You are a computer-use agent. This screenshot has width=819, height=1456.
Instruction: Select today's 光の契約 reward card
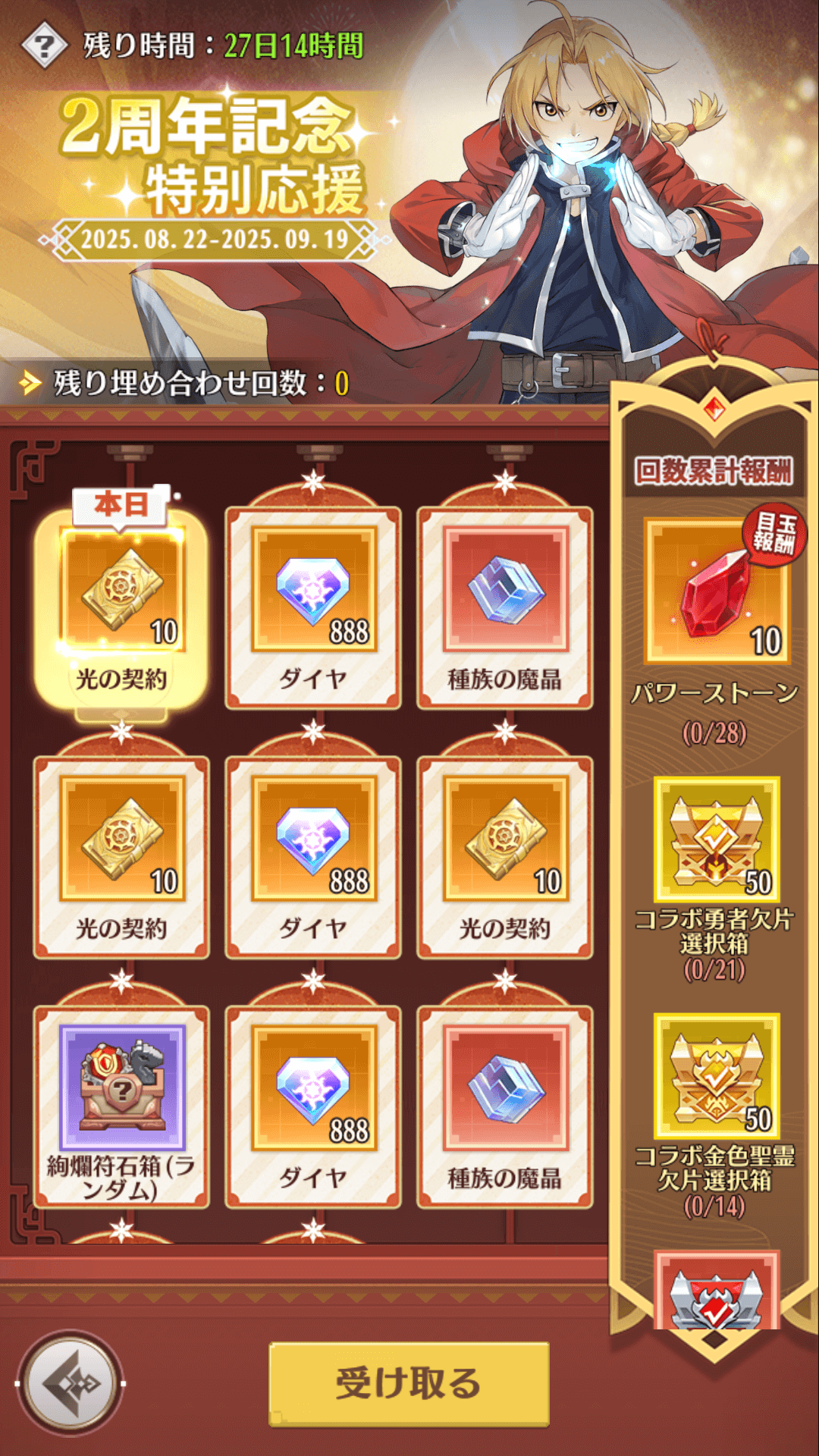tap(121, 608)
